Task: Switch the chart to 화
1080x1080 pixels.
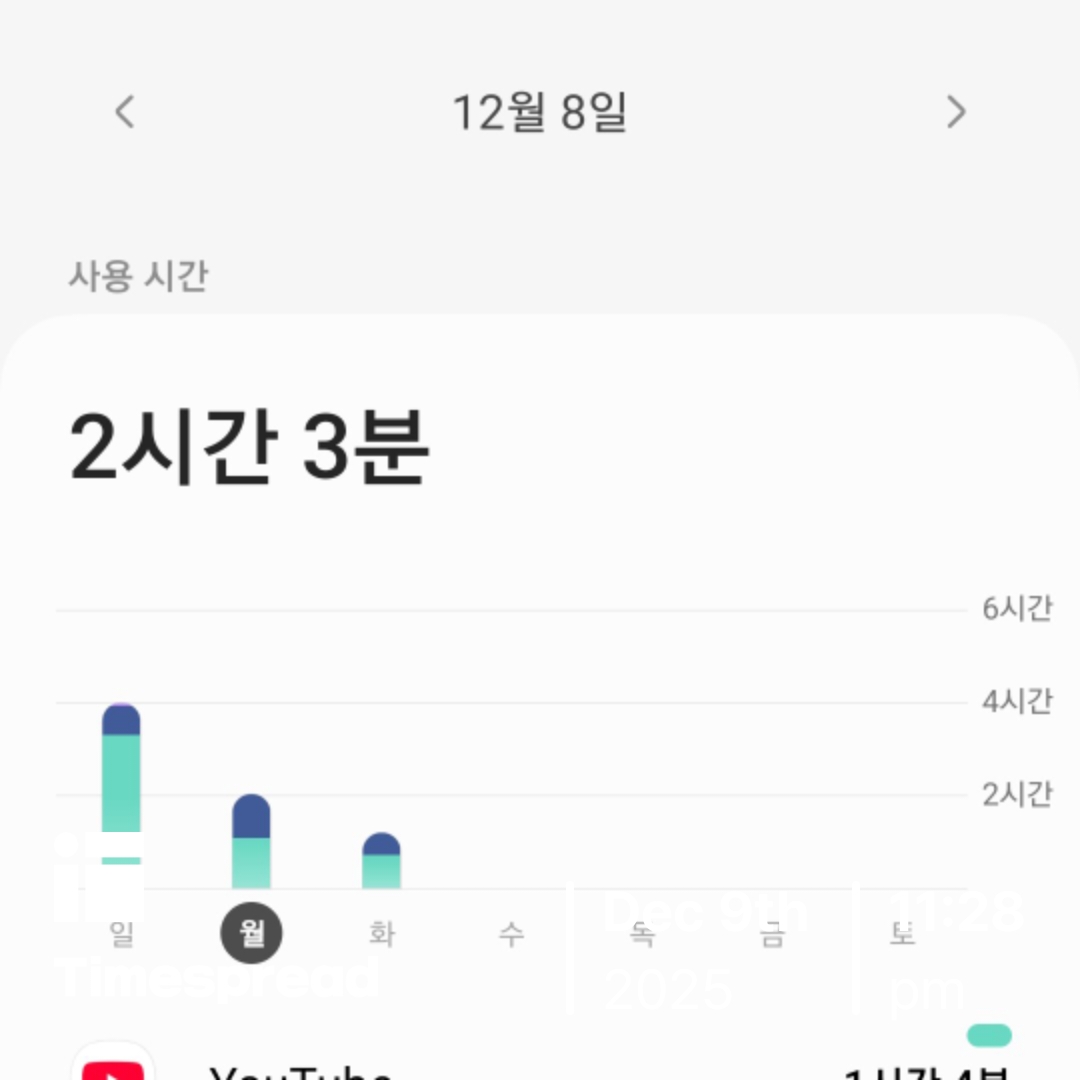Action: pyautogui.click(x=381, y=934)
